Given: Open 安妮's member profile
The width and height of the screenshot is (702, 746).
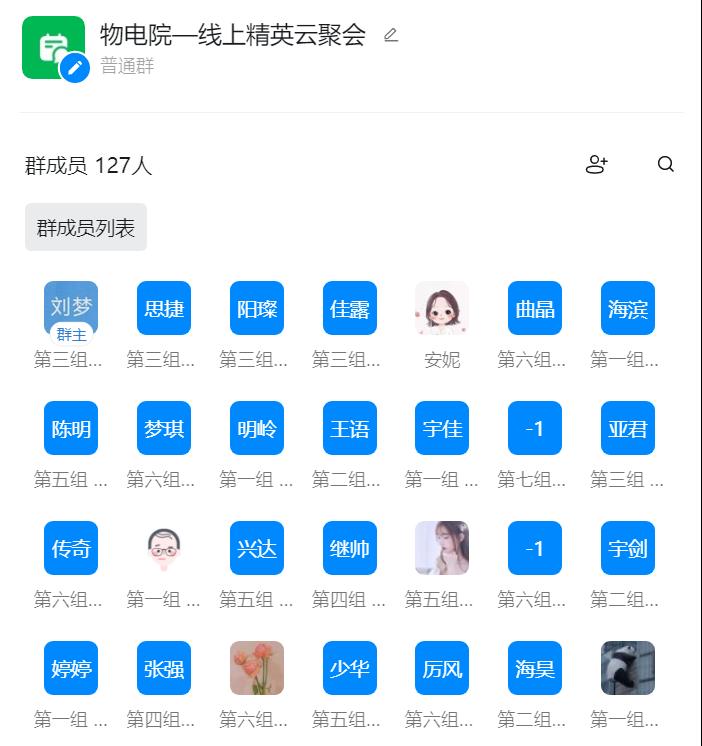Looking at the screenshot, I should point(442,308).
